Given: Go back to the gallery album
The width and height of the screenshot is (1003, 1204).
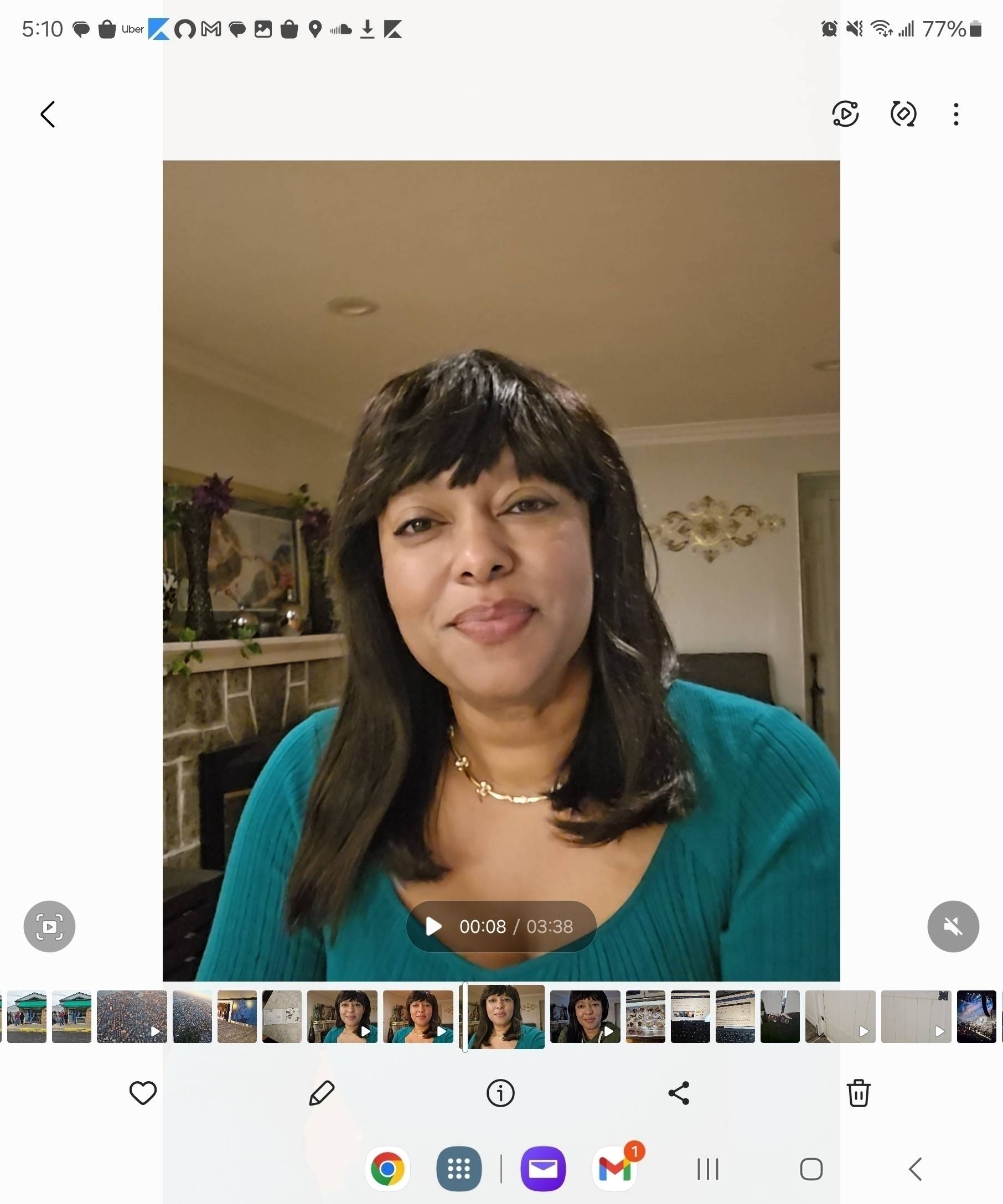Looking at the screenshot, I should (48, 114).
